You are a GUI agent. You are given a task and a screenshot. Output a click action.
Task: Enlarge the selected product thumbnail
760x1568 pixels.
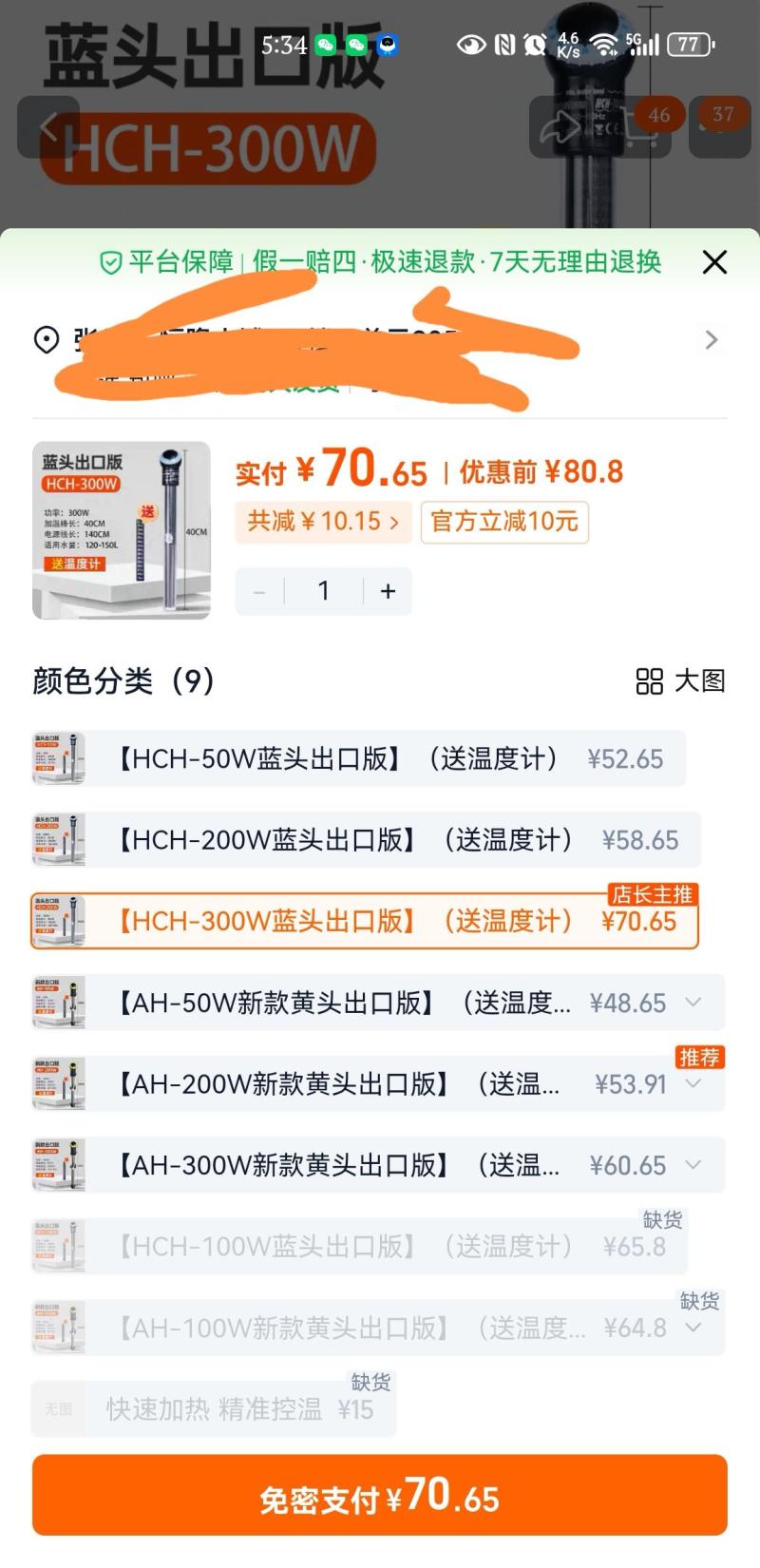click(x=122, y=530)
